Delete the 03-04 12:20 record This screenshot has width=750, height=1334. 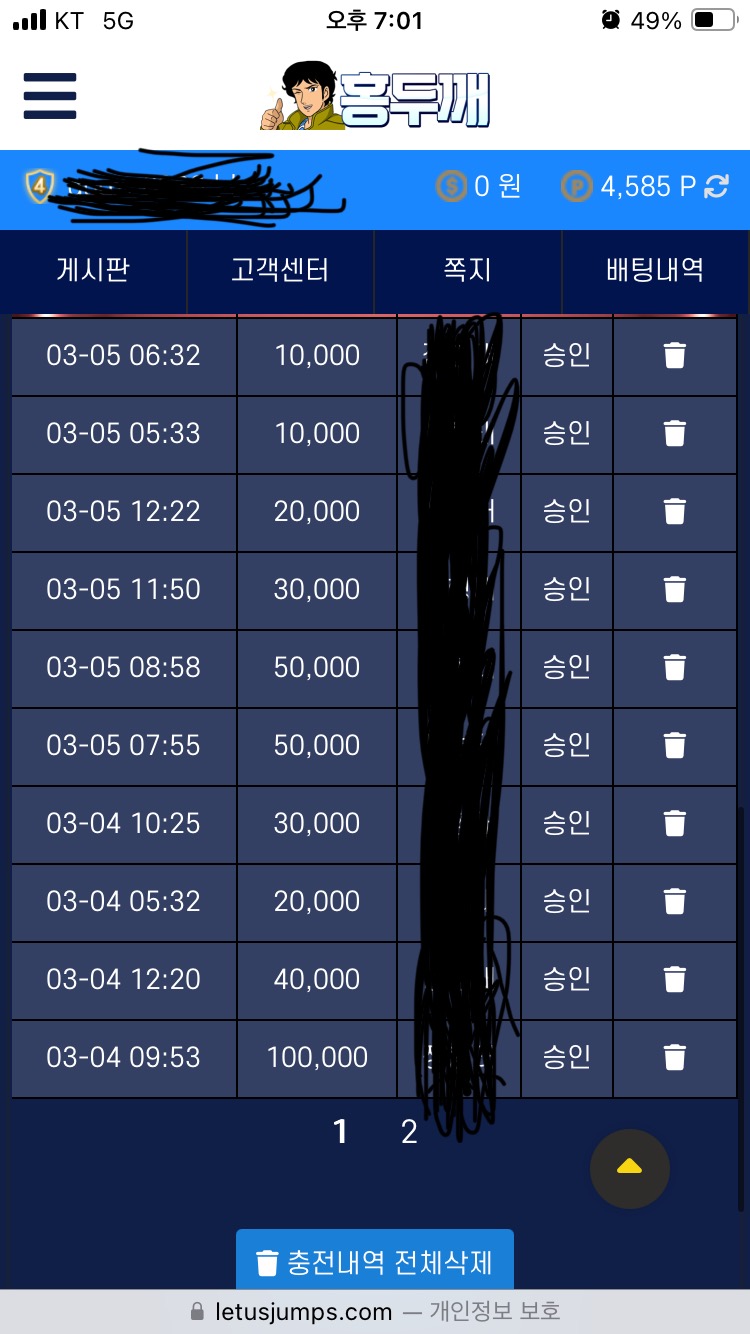[x=675, y=979]
